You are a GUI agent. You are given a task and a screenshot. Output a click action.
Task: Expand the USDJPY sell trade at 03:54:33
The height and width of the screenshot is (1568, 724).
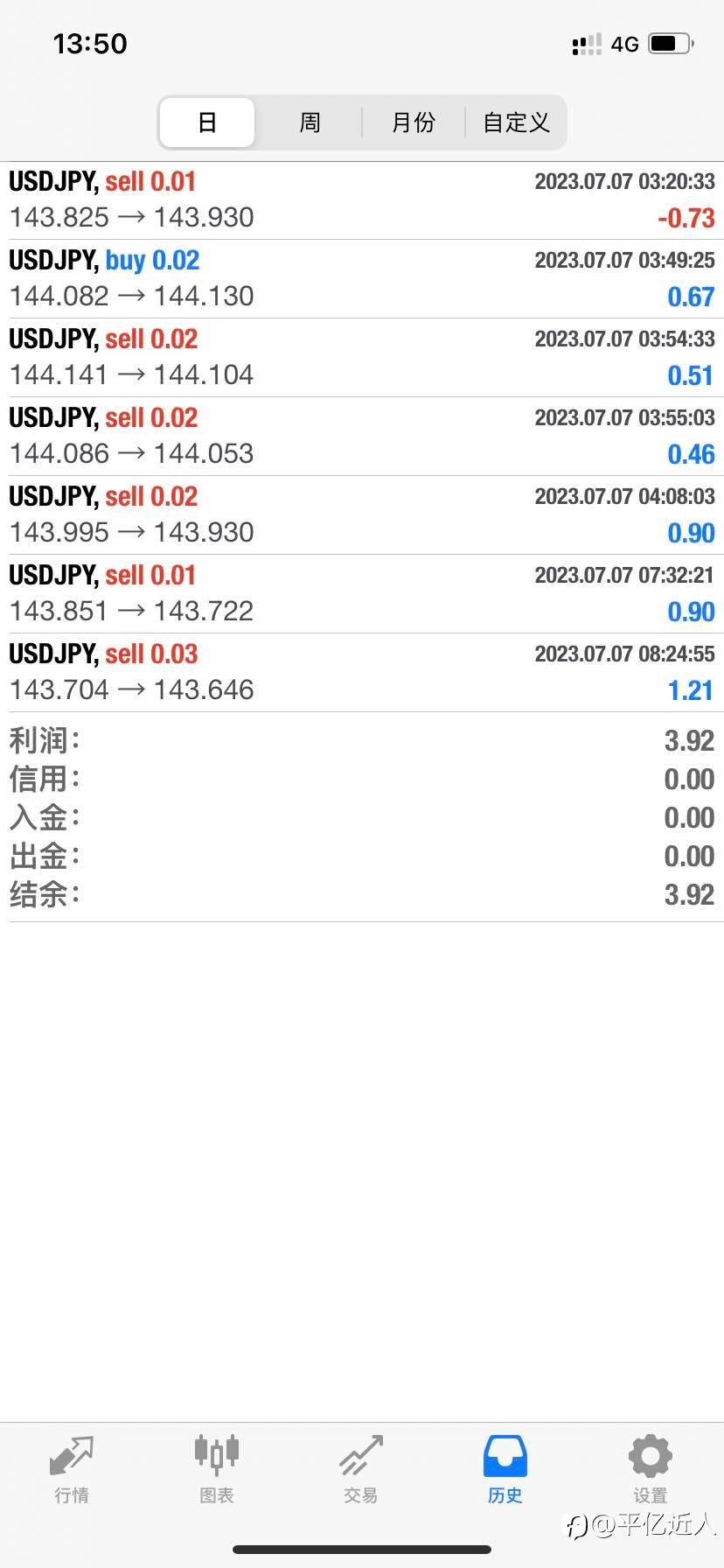(362, 358)
